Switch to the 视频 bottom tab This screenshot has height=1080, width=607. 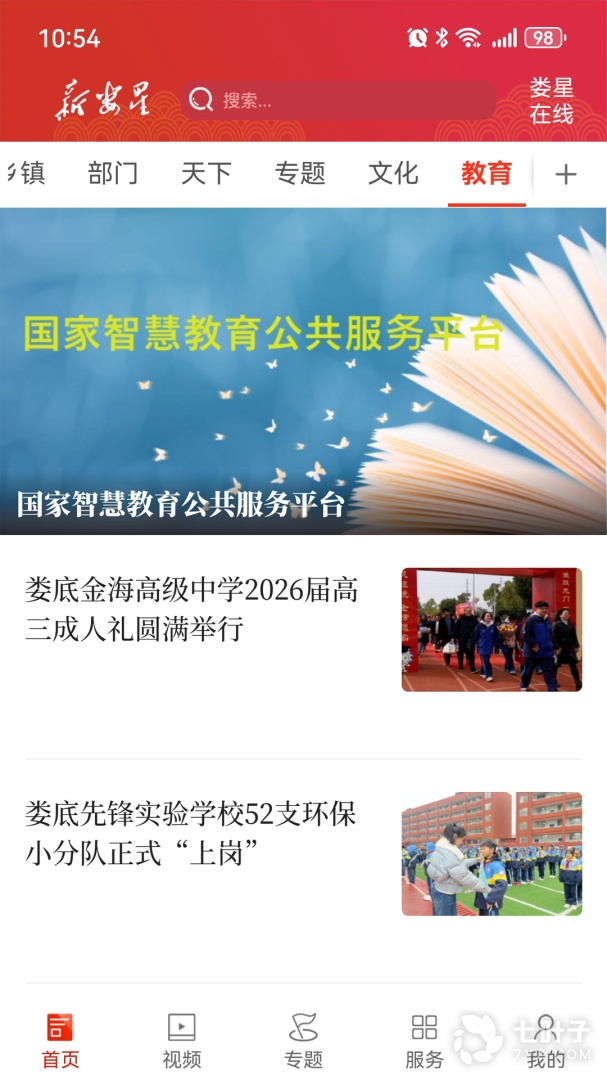tap(182, 1040)
